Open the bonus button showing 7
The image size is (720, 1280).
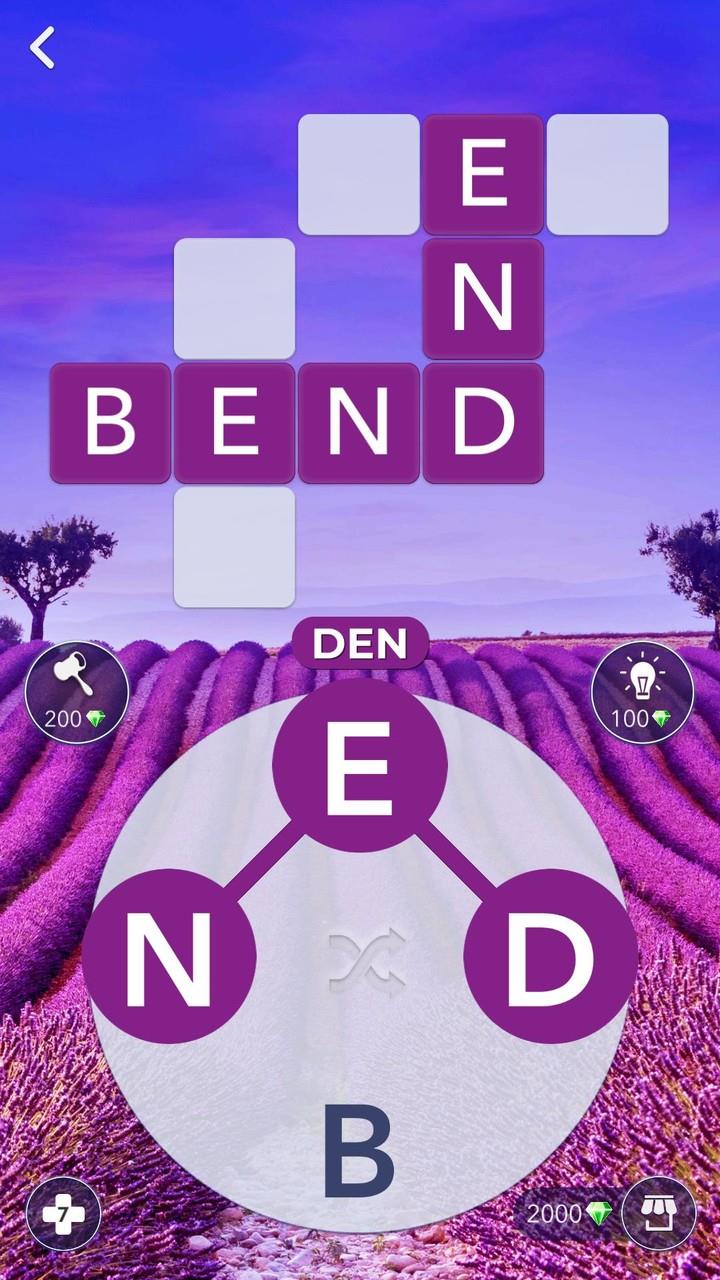click(x=63, y=1214)
